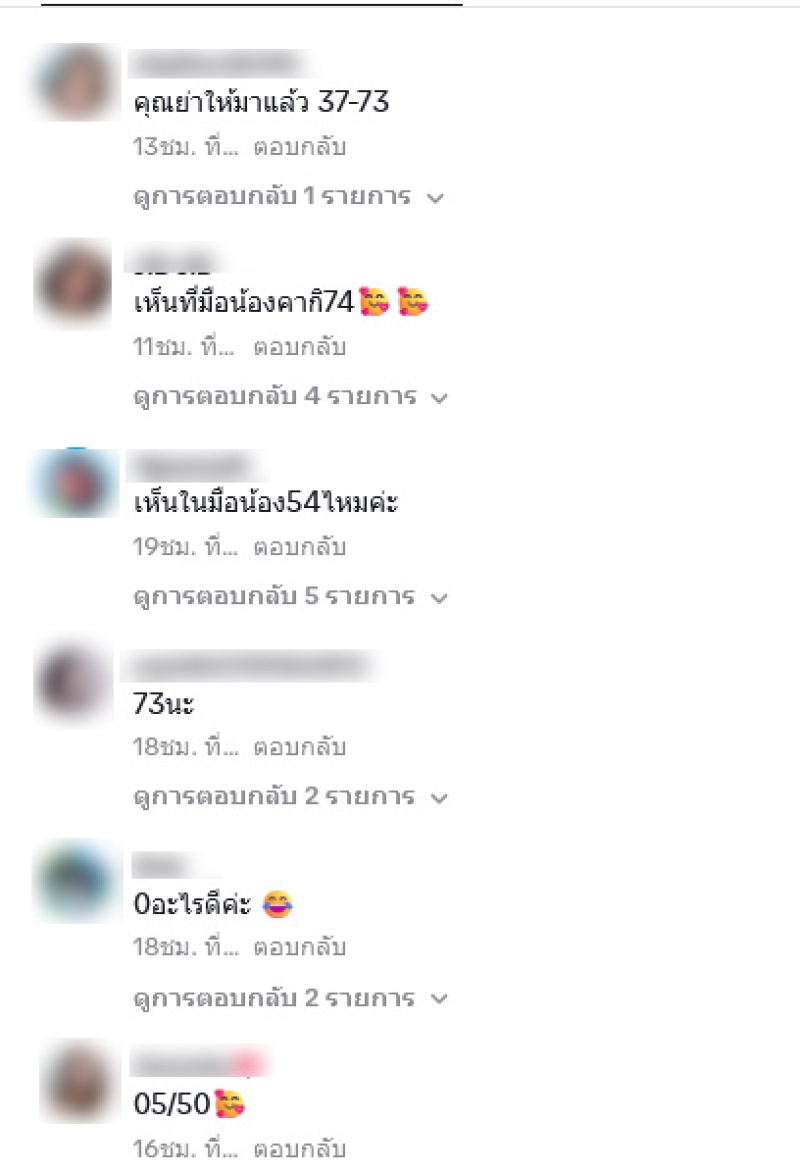Open the avatar of the 05/50 commenter
Viewport: 800px width, 1173px height.
click(x=78, y=1084)
